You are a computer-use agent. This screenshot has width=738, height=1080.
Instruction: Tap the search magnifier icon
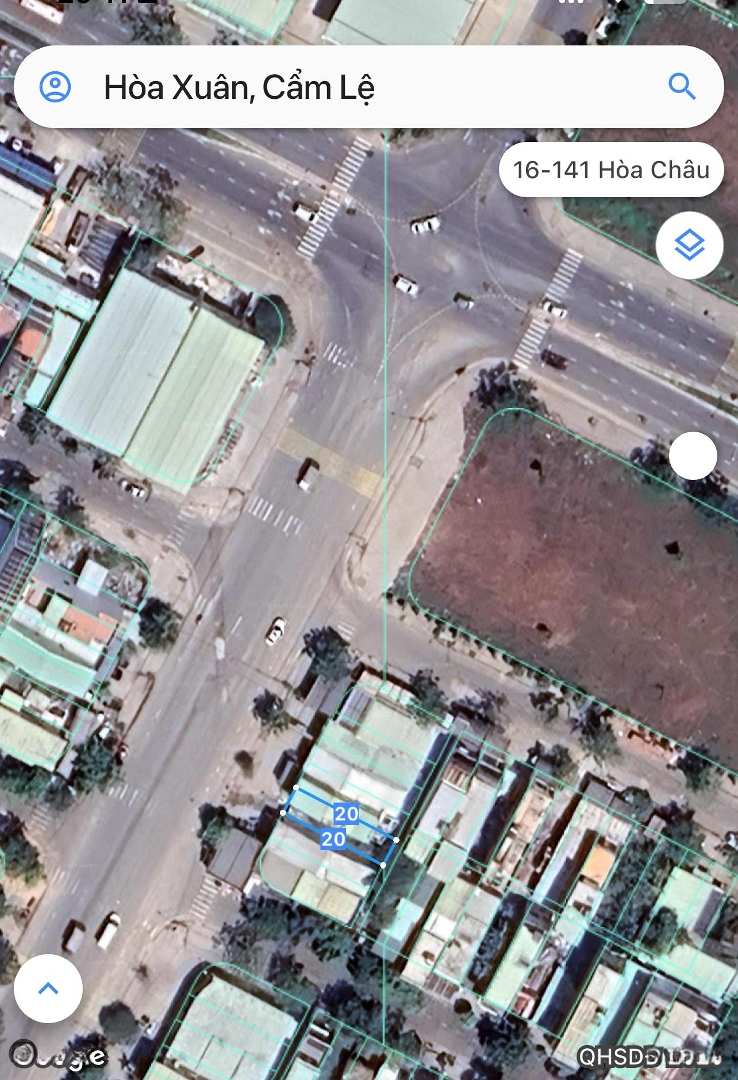click(x=682, y=87)
